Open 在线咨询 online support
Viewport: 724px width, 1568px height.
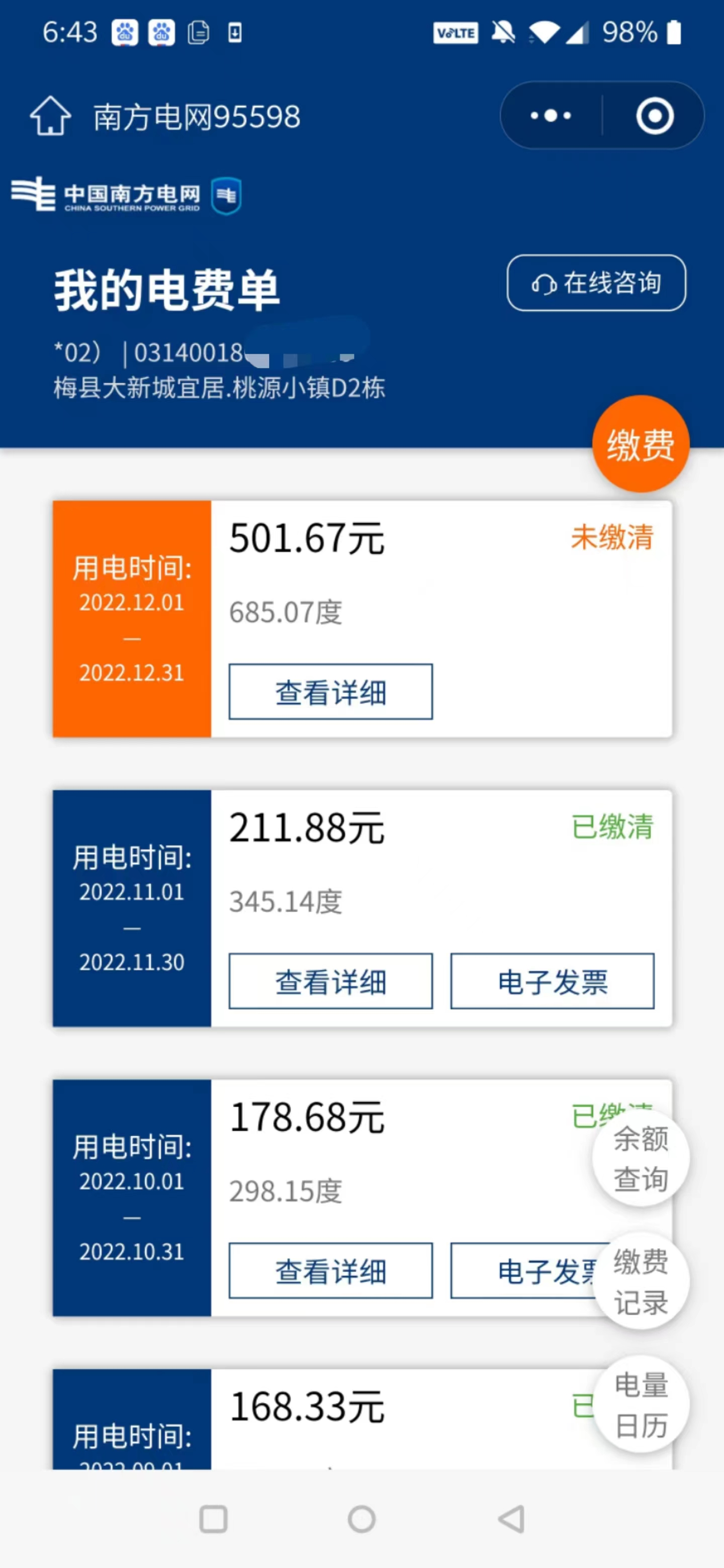(x=596, y=283)
